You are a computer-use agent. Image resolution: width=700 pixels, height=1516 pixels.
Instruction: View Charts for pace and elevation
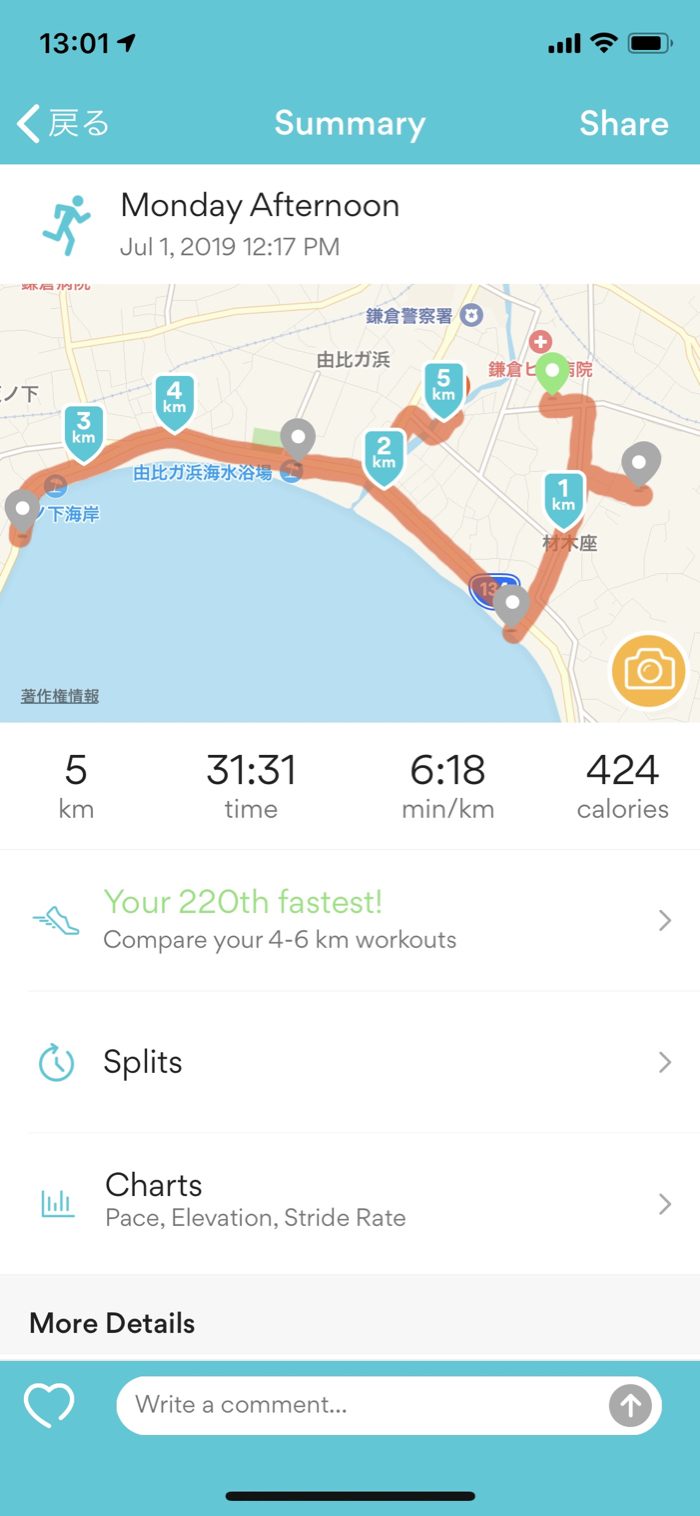coord(350,1203)
